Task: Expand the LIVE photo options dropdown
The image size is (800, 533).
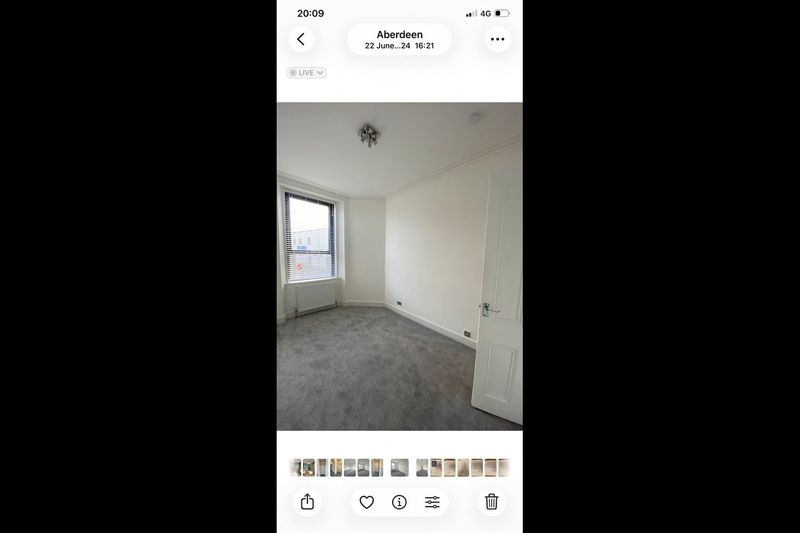Action: pos(306,73)
